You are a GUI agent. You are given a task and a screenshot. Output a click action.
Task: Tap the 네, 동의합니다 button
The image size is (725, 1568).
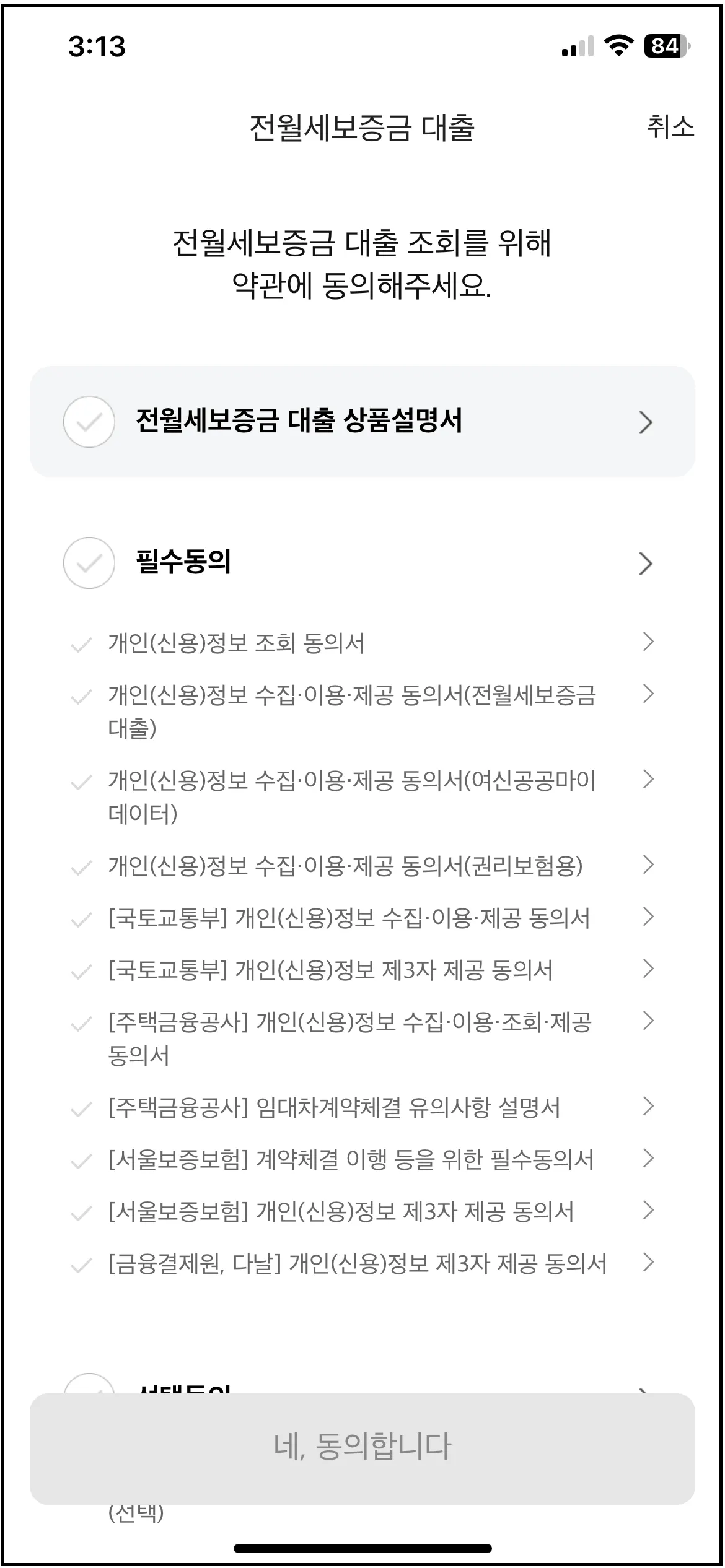(x=362, y=1447)
